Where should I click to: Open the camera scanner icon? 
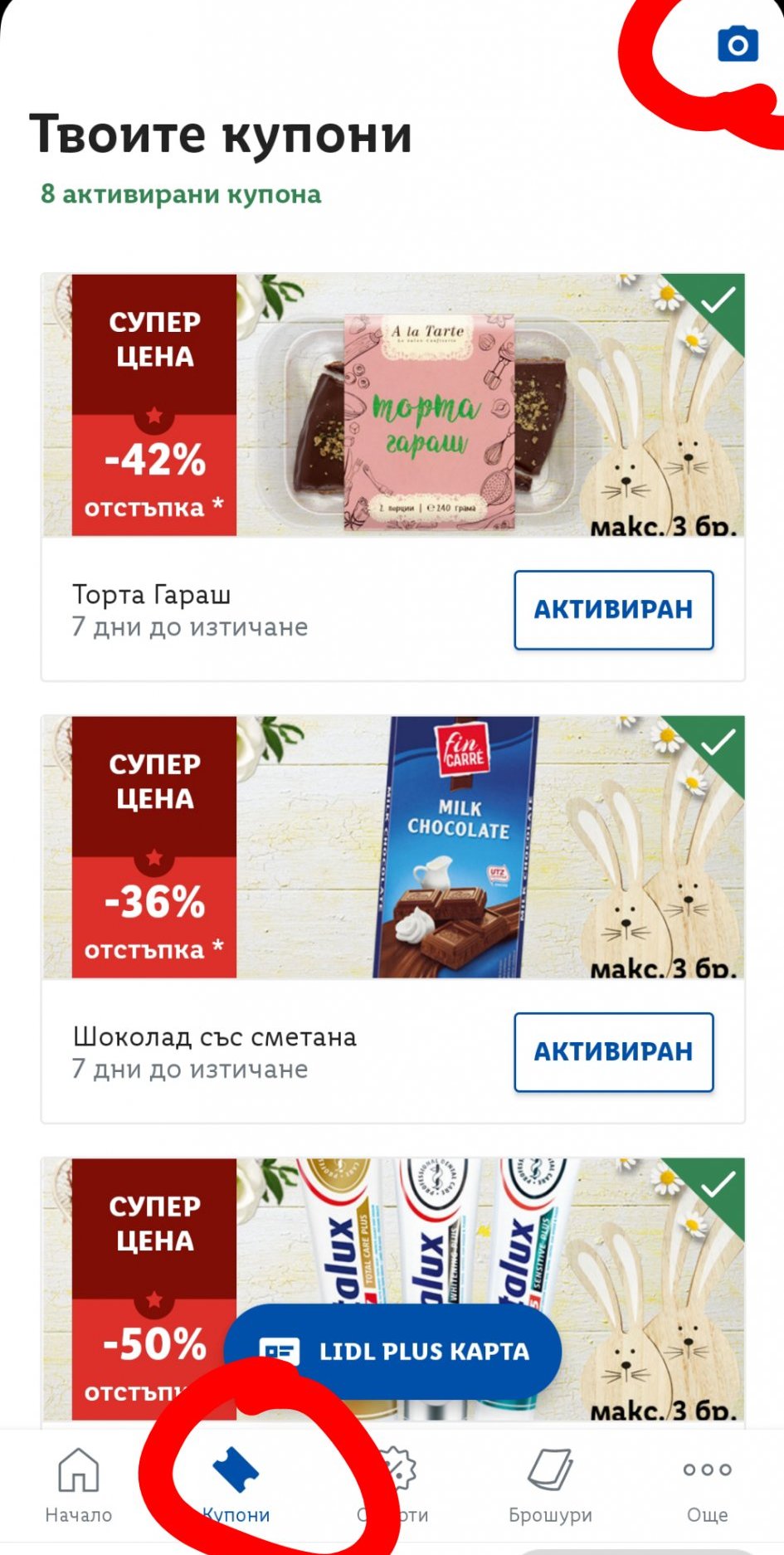(x=737, y=45)
